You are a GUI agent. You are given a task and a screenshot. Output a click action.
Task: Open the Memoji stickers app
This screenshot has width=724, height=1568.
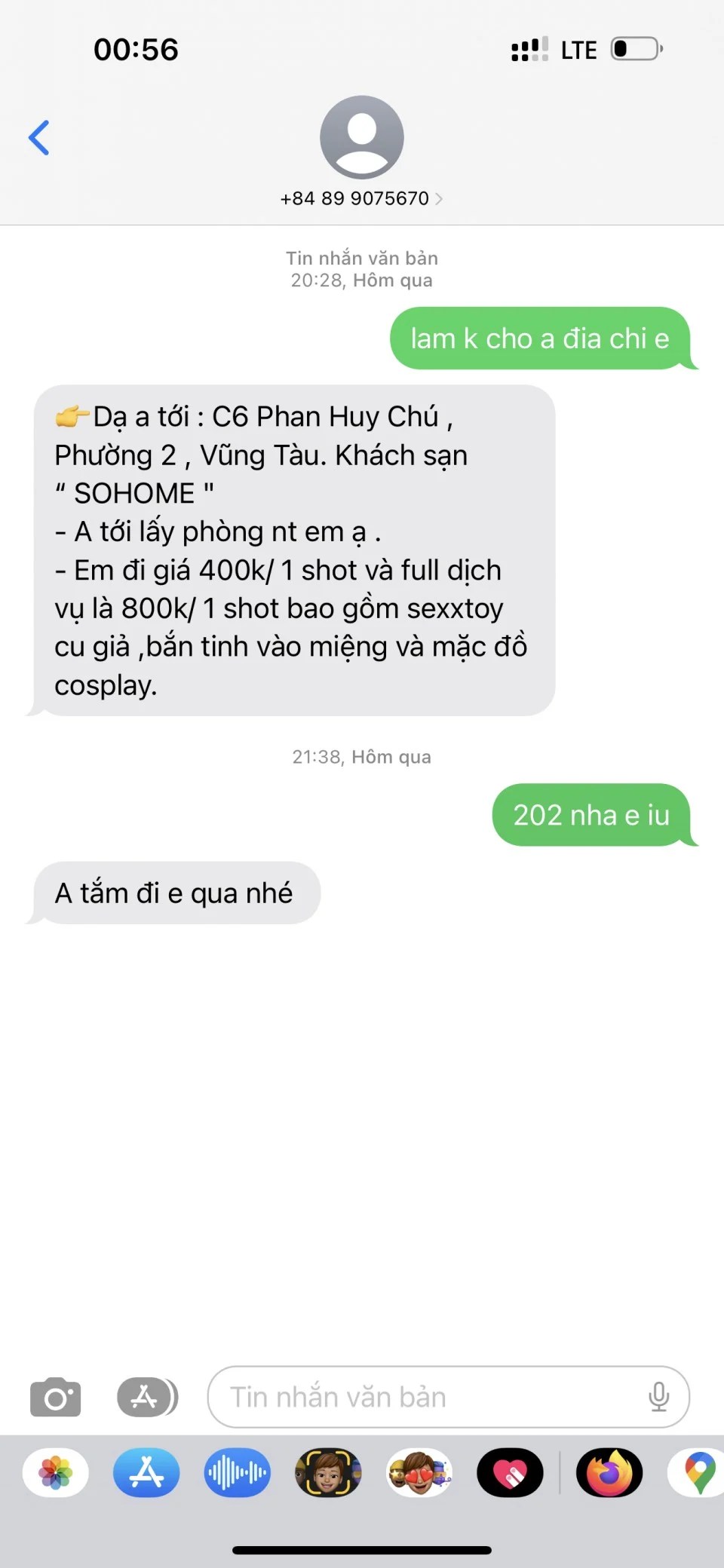419,1472
